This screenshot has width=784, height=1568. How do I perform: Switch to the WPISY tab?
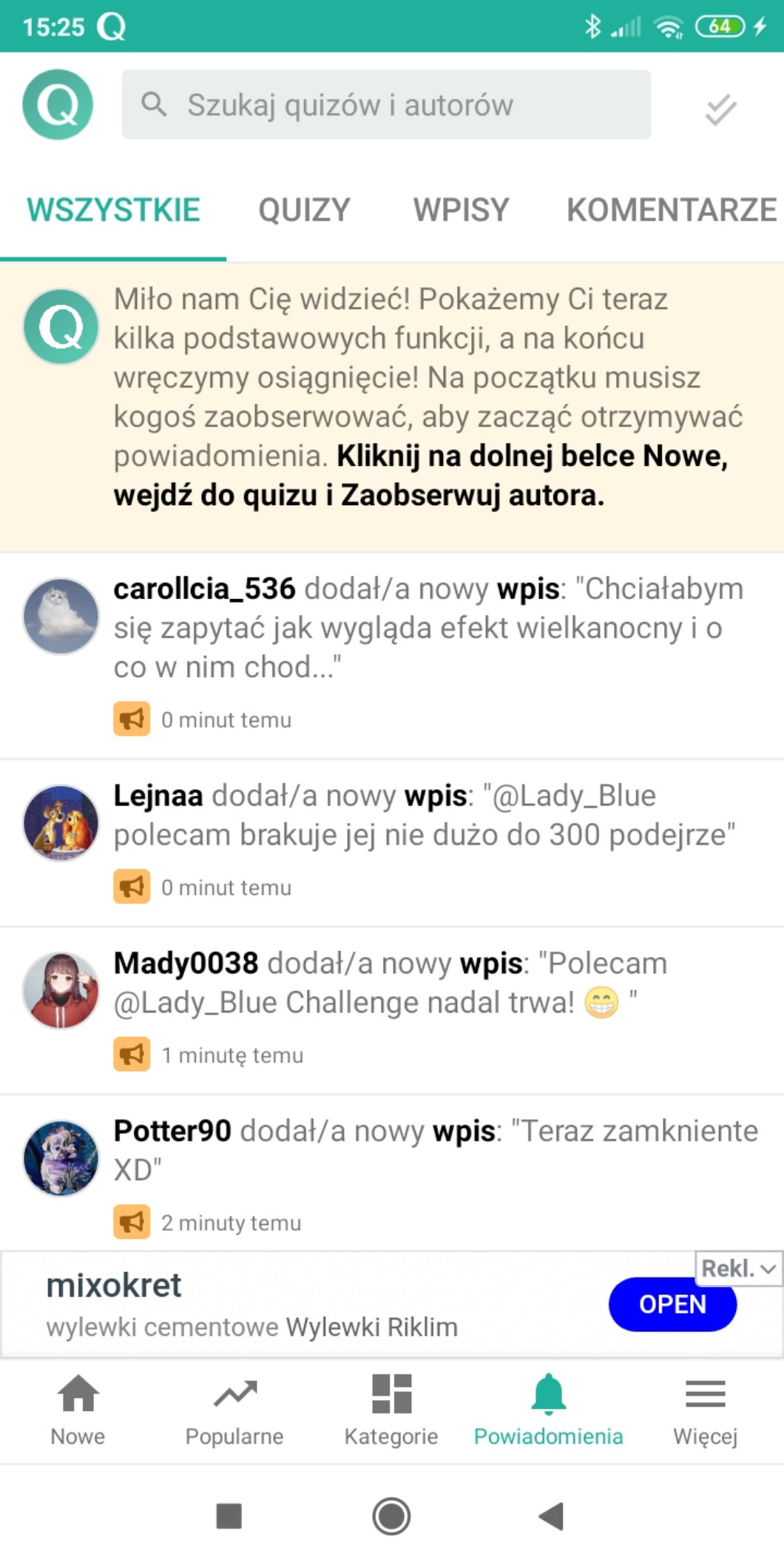pos(461,210)
